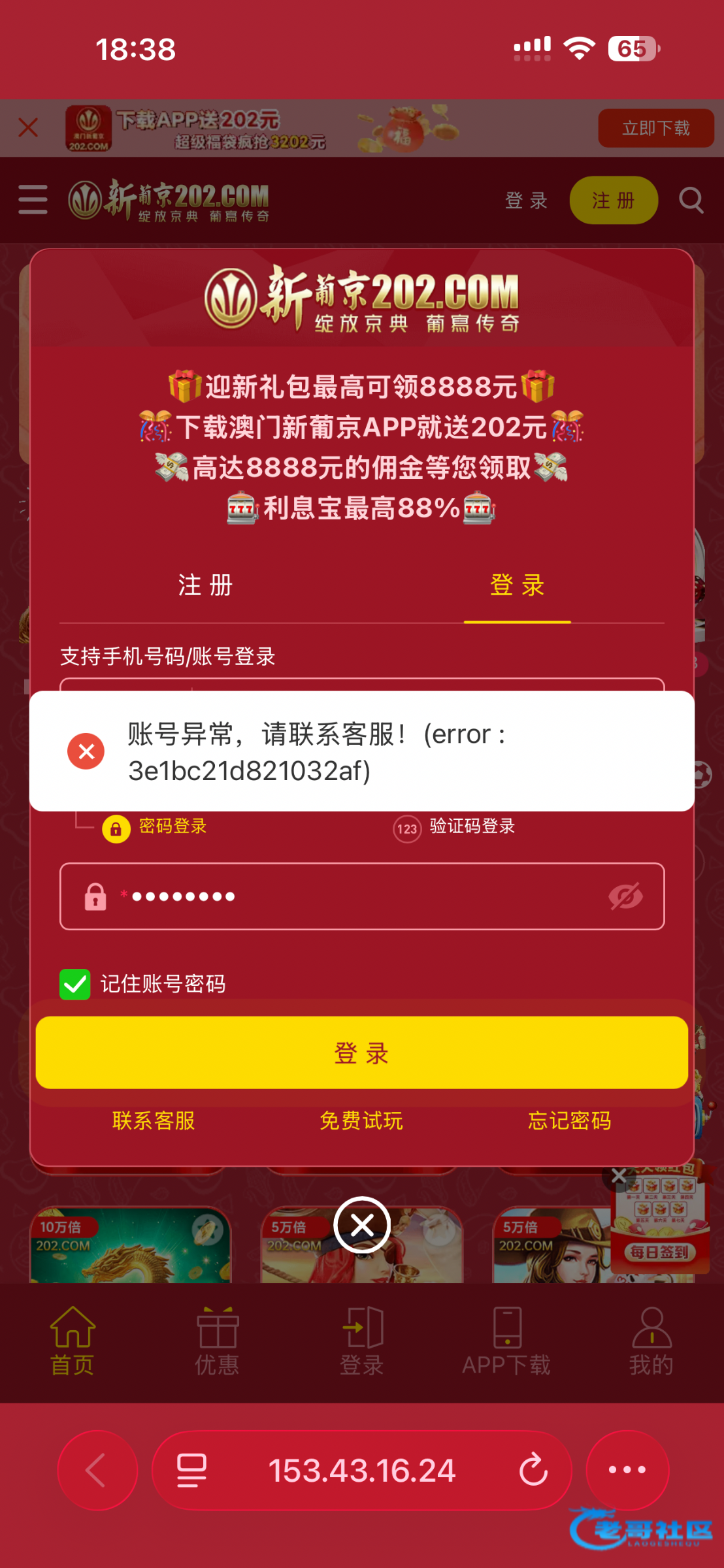Select the 验证码登录 option
The image size is (724, 1568).
coord(454,827)
